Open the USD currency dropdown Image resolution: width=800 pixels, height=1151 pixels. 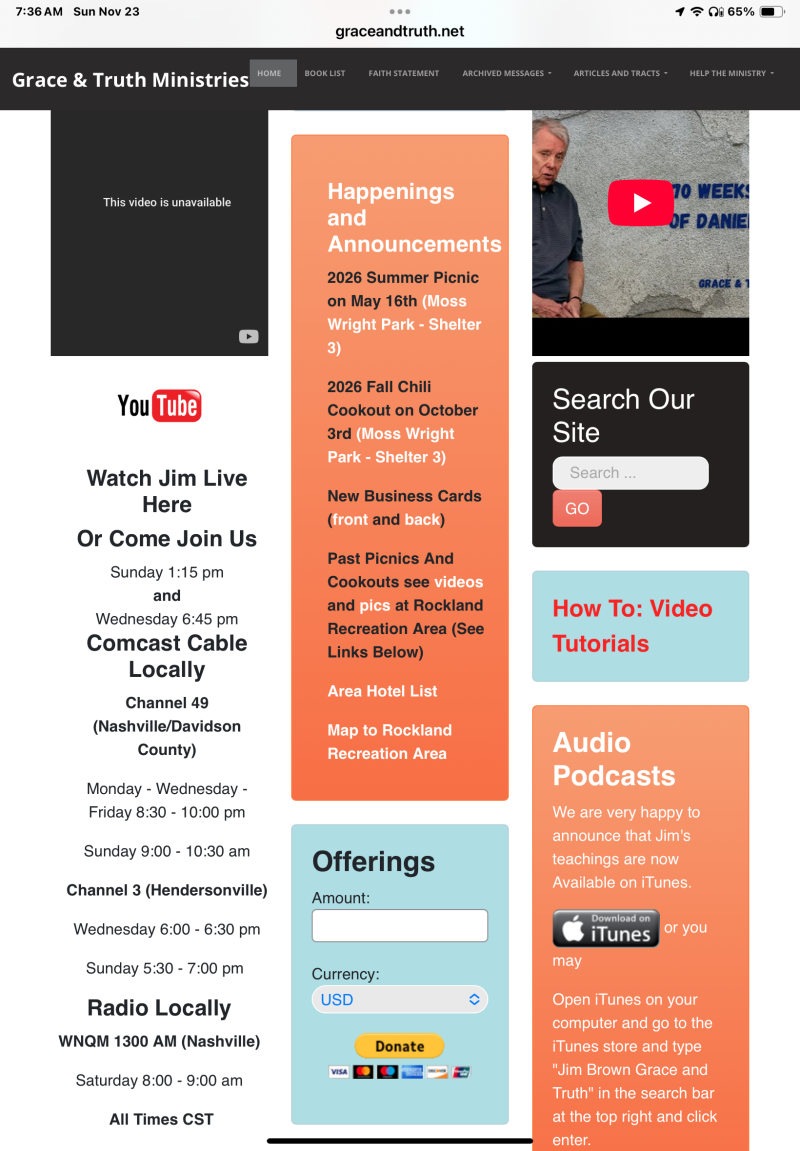[x=399, y=999]
